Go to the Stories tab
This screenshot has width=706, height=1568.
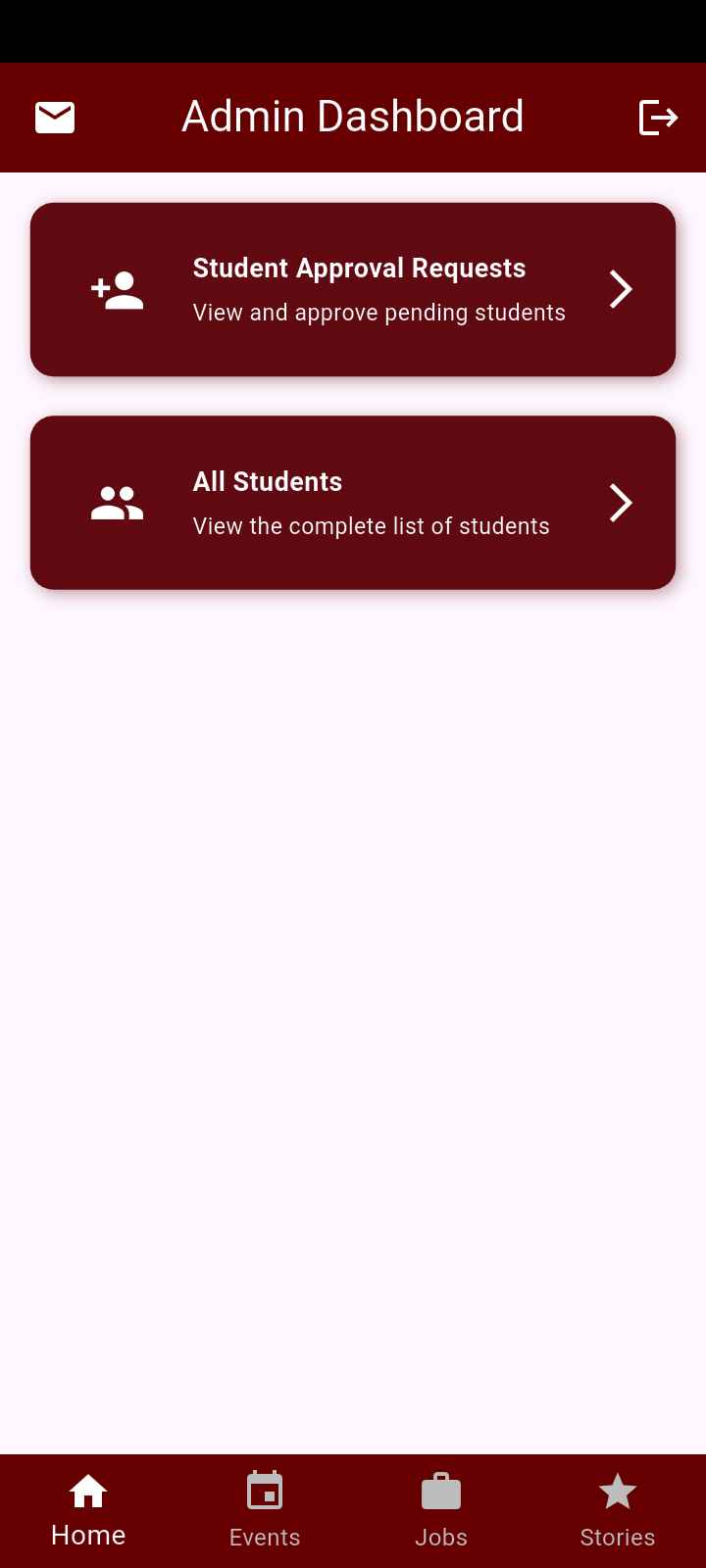pos(618,1511)
